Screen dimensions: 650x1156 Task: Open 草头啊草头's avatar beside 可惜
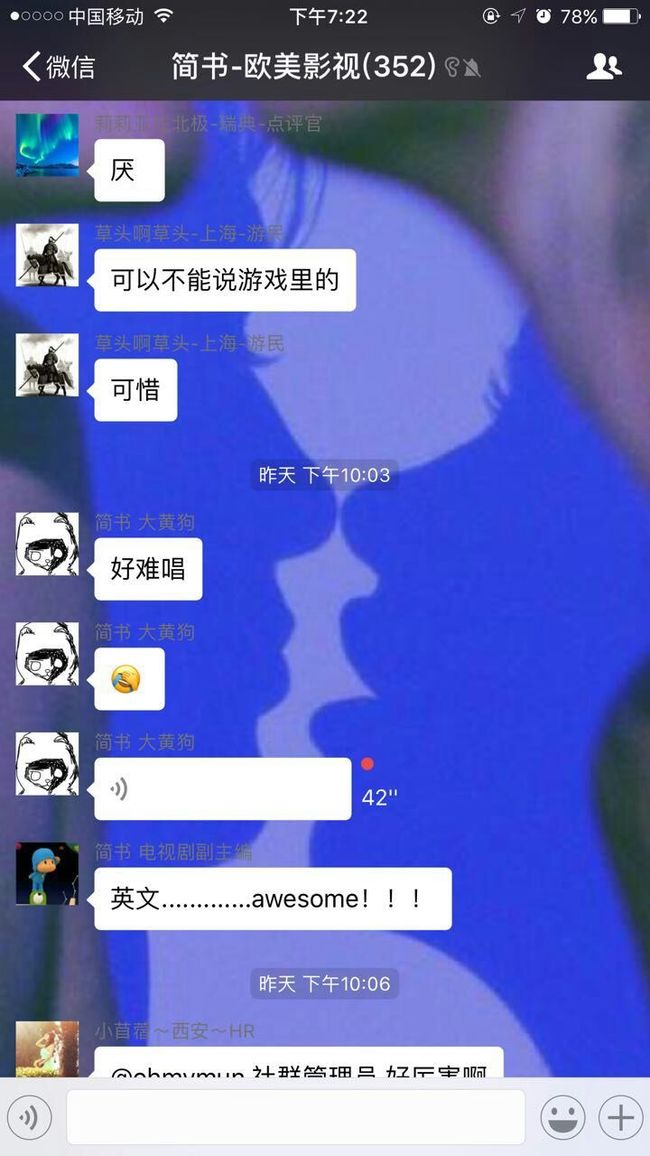point(47,365)
